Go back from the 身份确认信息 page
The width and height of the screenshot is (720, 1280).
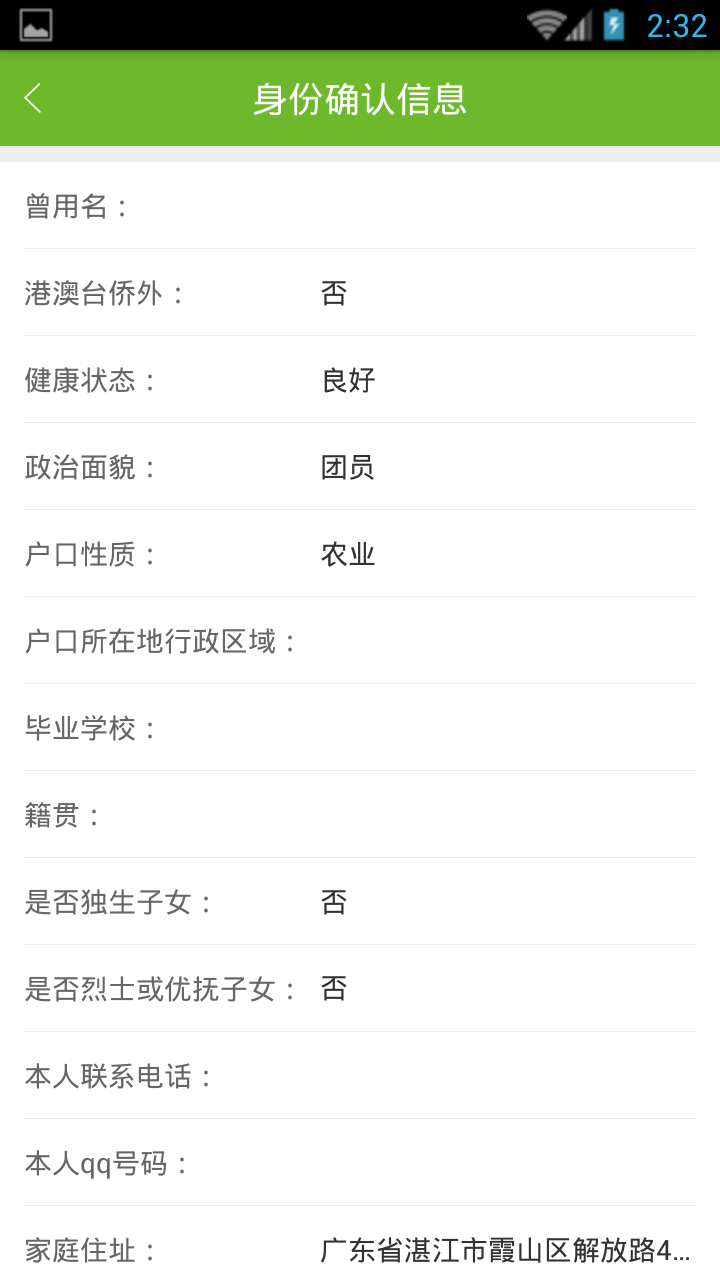coord(33,98)
